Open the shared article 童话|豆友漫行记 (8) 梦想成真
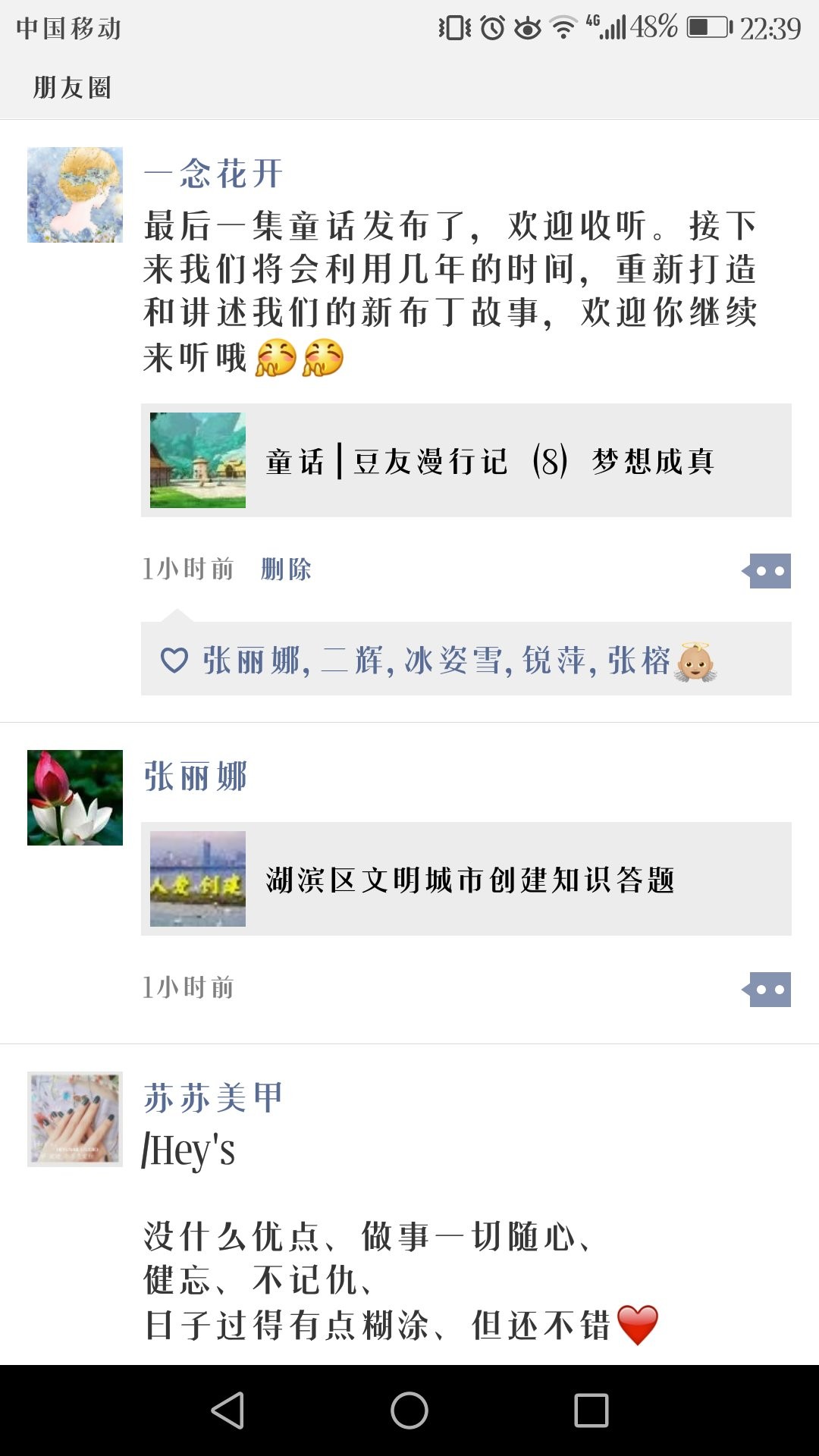Viewport: 819px width, 1456px height. [x=466, y=460]
